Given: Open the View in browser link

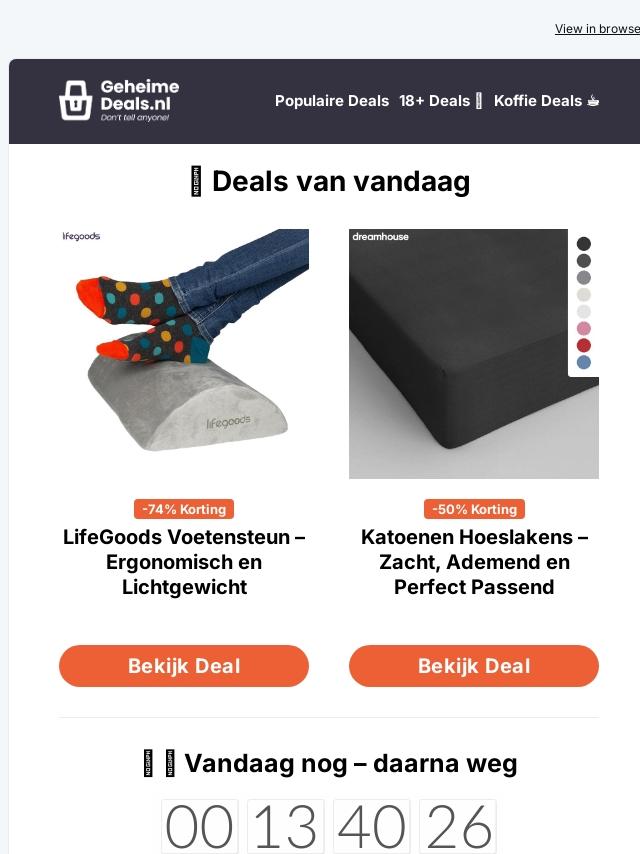Looking at the screenshot, I should [597, 29].
